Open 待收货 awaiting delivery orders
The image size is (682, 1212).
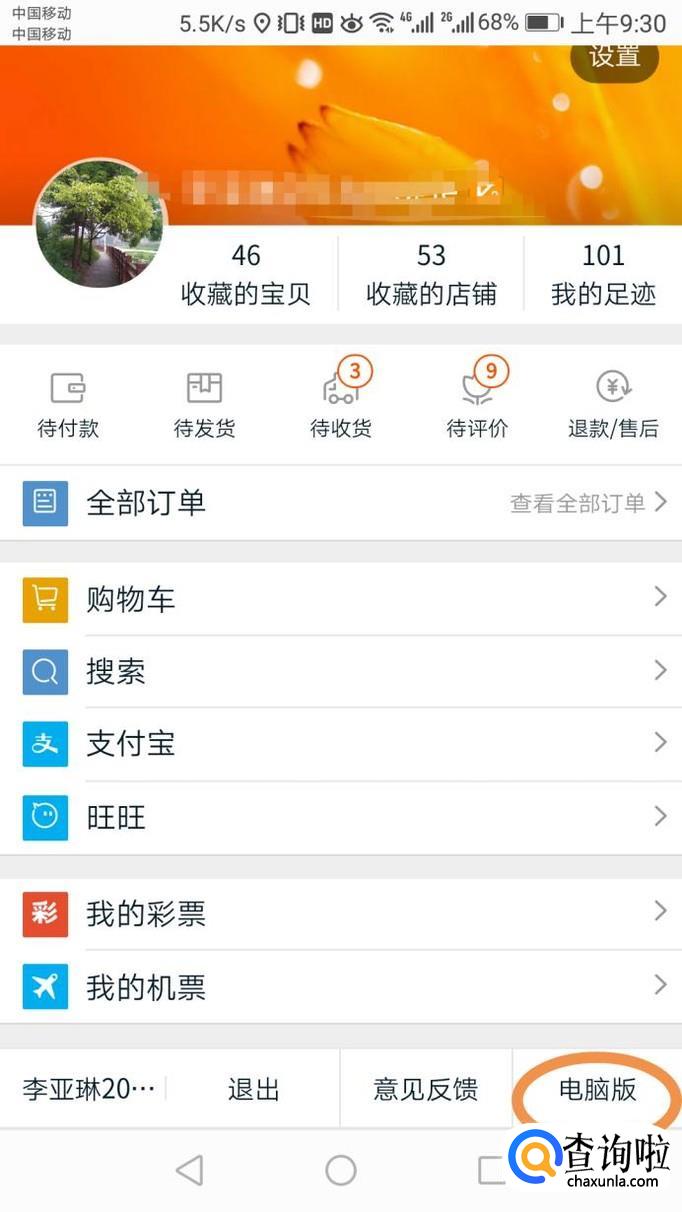coord(341,404)
